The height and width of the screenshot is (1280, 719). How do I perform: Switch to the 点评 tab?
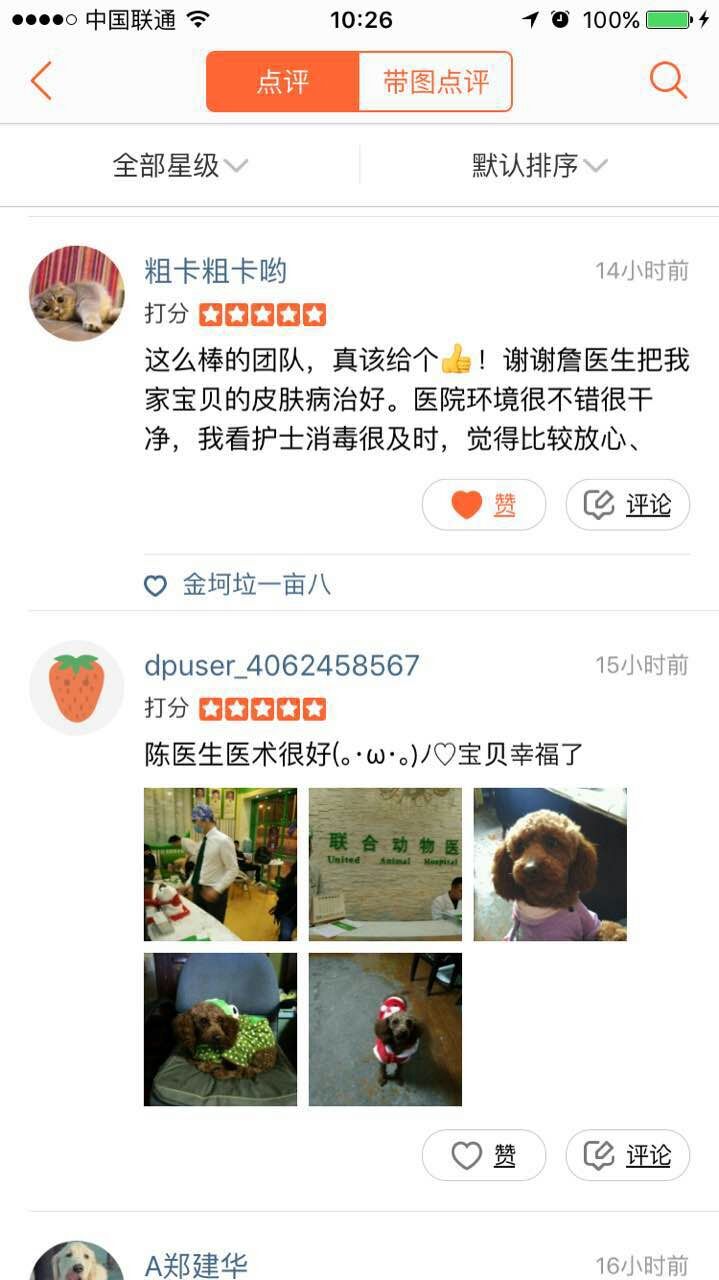point(283,82)
